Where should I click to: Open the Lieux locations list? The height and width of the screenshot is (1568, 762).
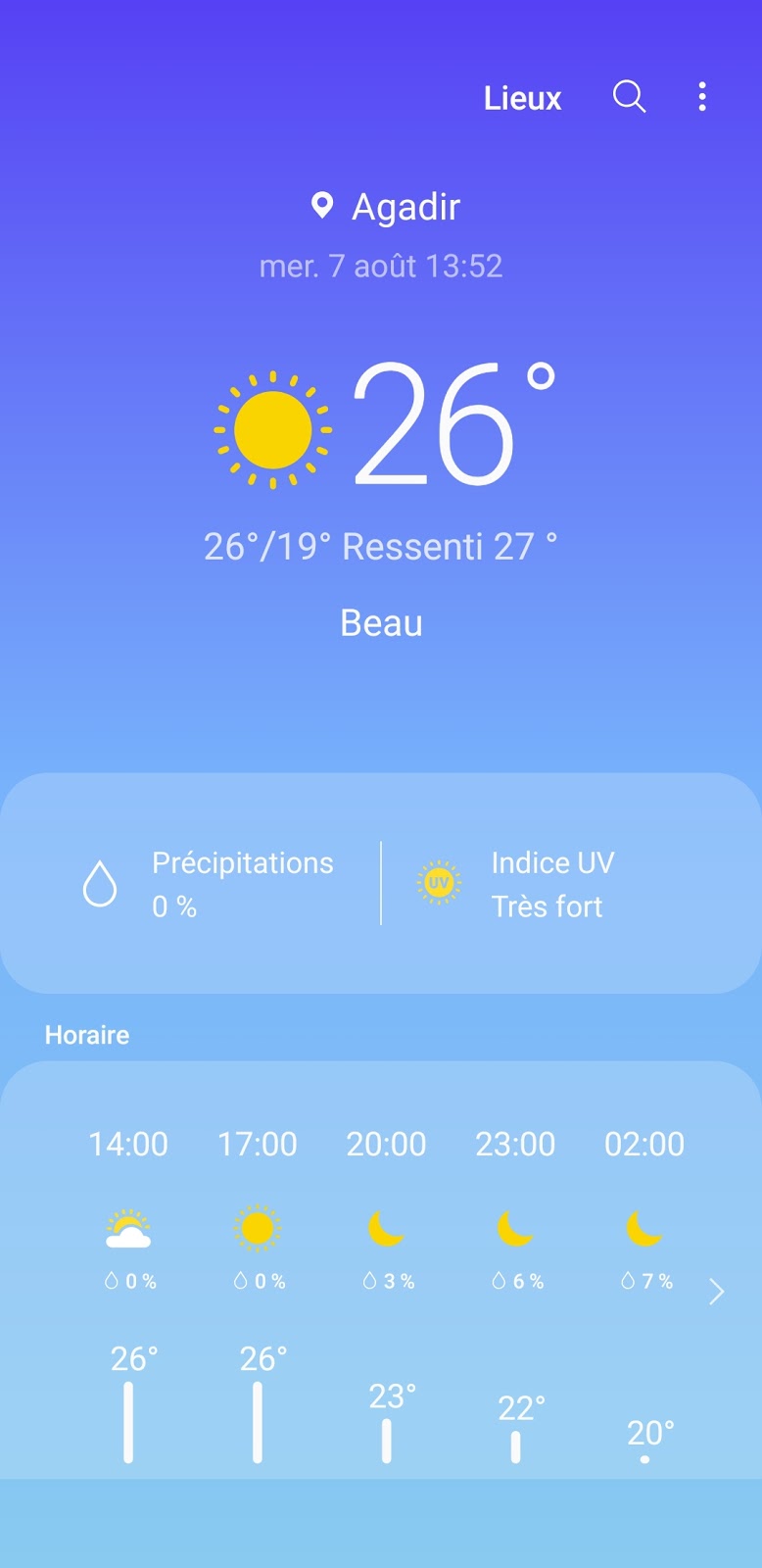522,98
